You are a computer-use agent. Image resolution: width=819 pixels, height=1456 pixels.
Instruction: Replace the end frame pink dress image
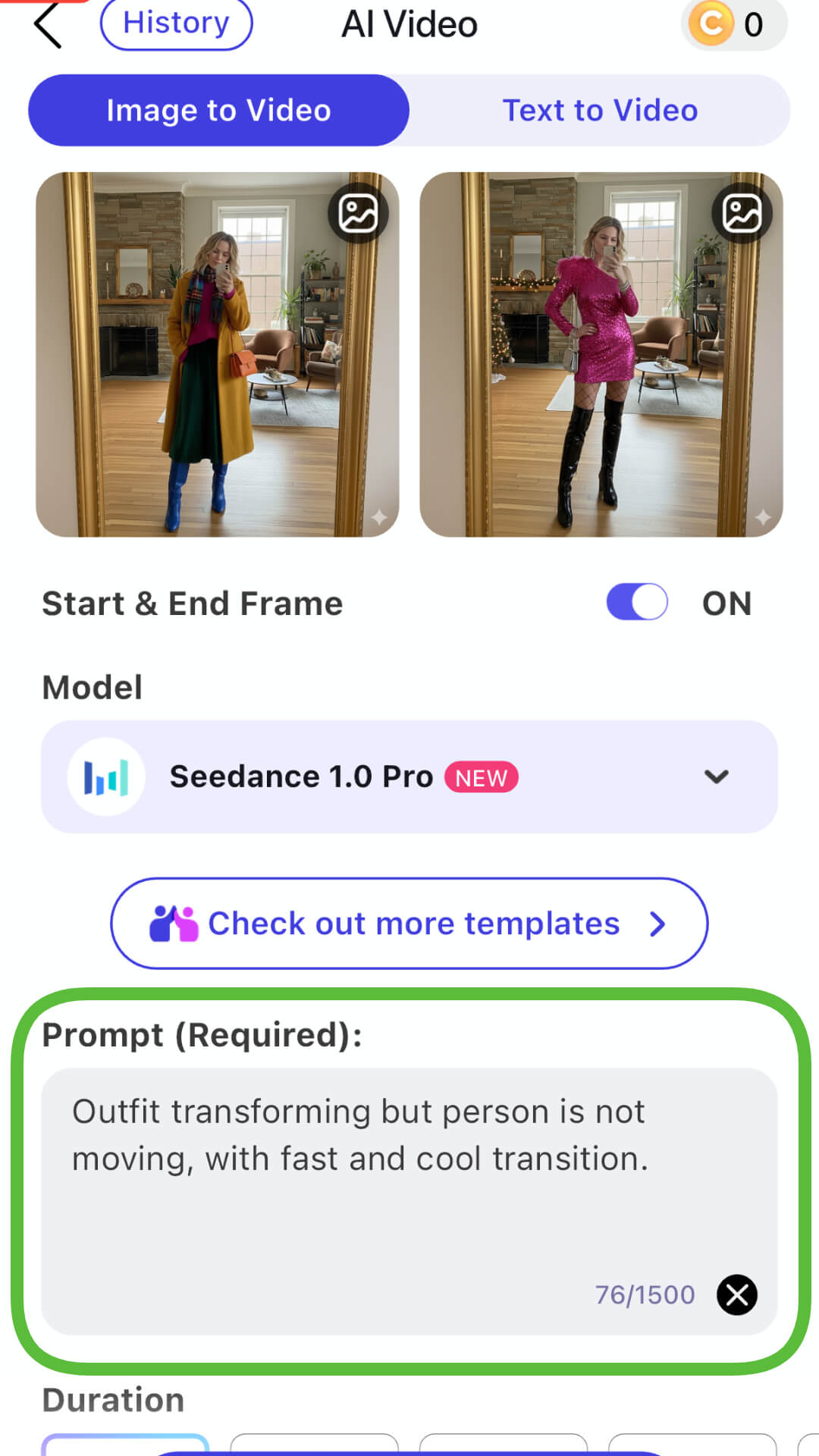742,213
